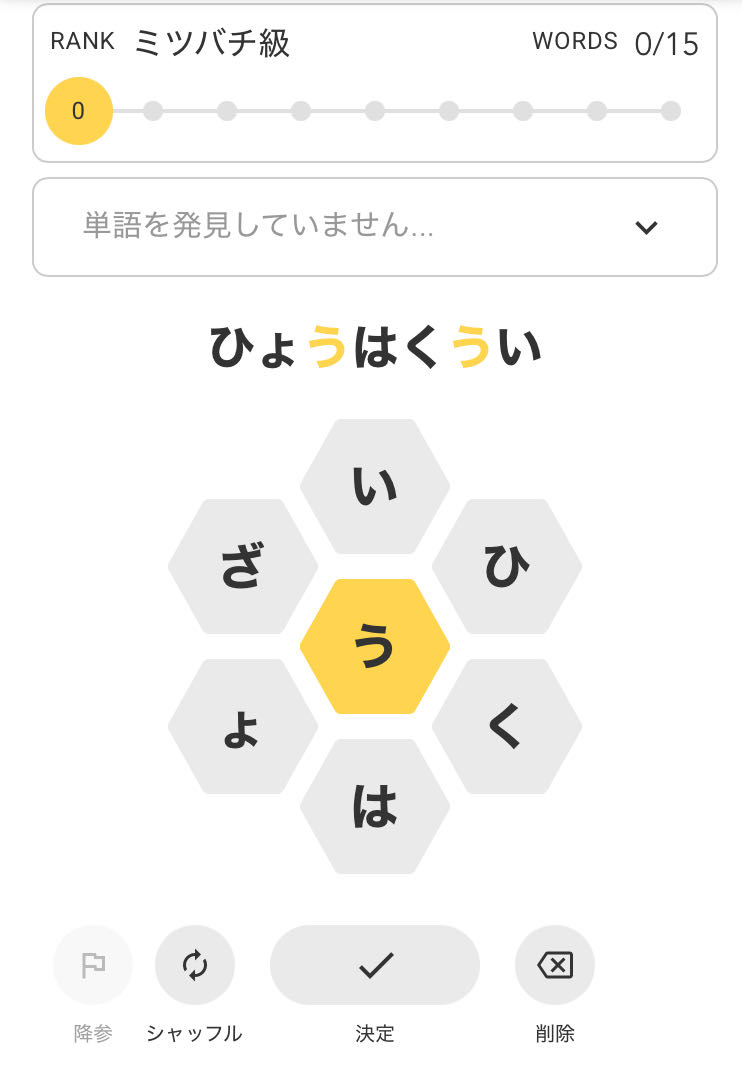Select the い hexagon letter
Screen dimensions: 742x1092
[375, 486]
